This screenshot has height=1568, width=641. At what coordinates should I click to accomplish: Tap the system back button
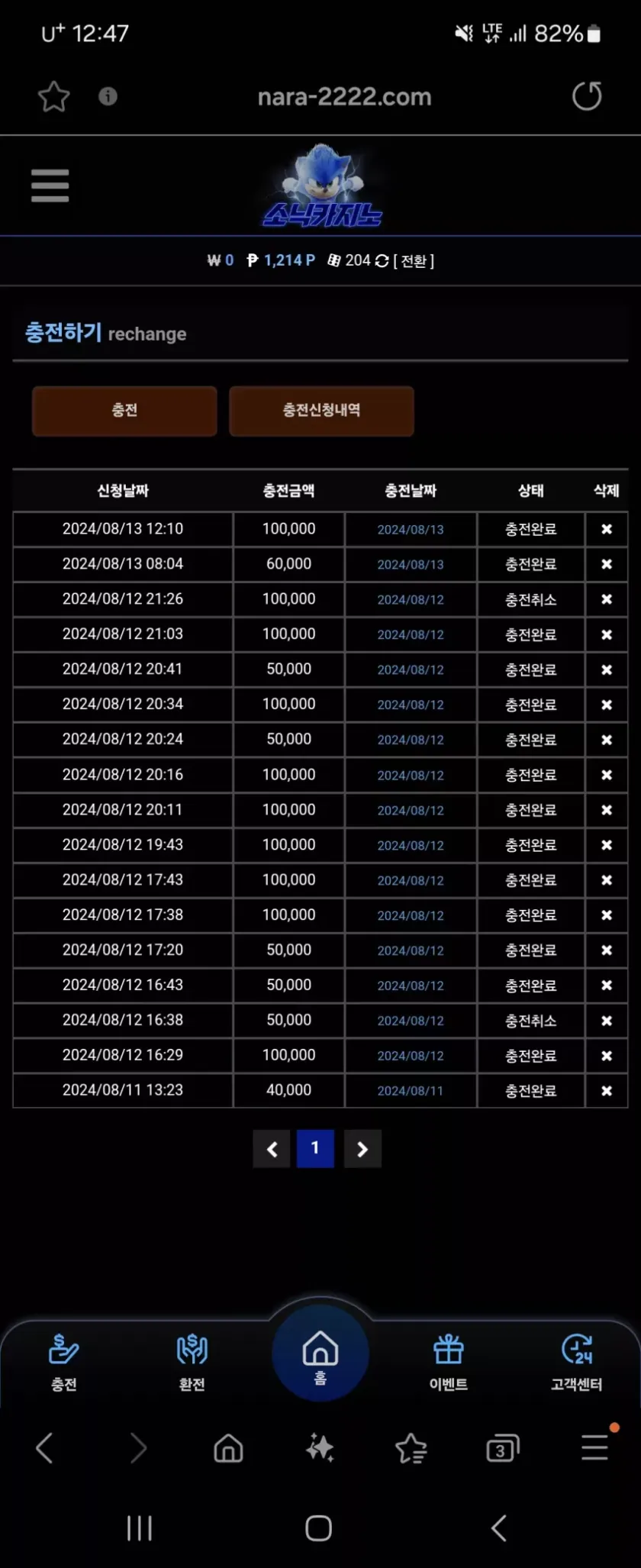click(499, 1528)
